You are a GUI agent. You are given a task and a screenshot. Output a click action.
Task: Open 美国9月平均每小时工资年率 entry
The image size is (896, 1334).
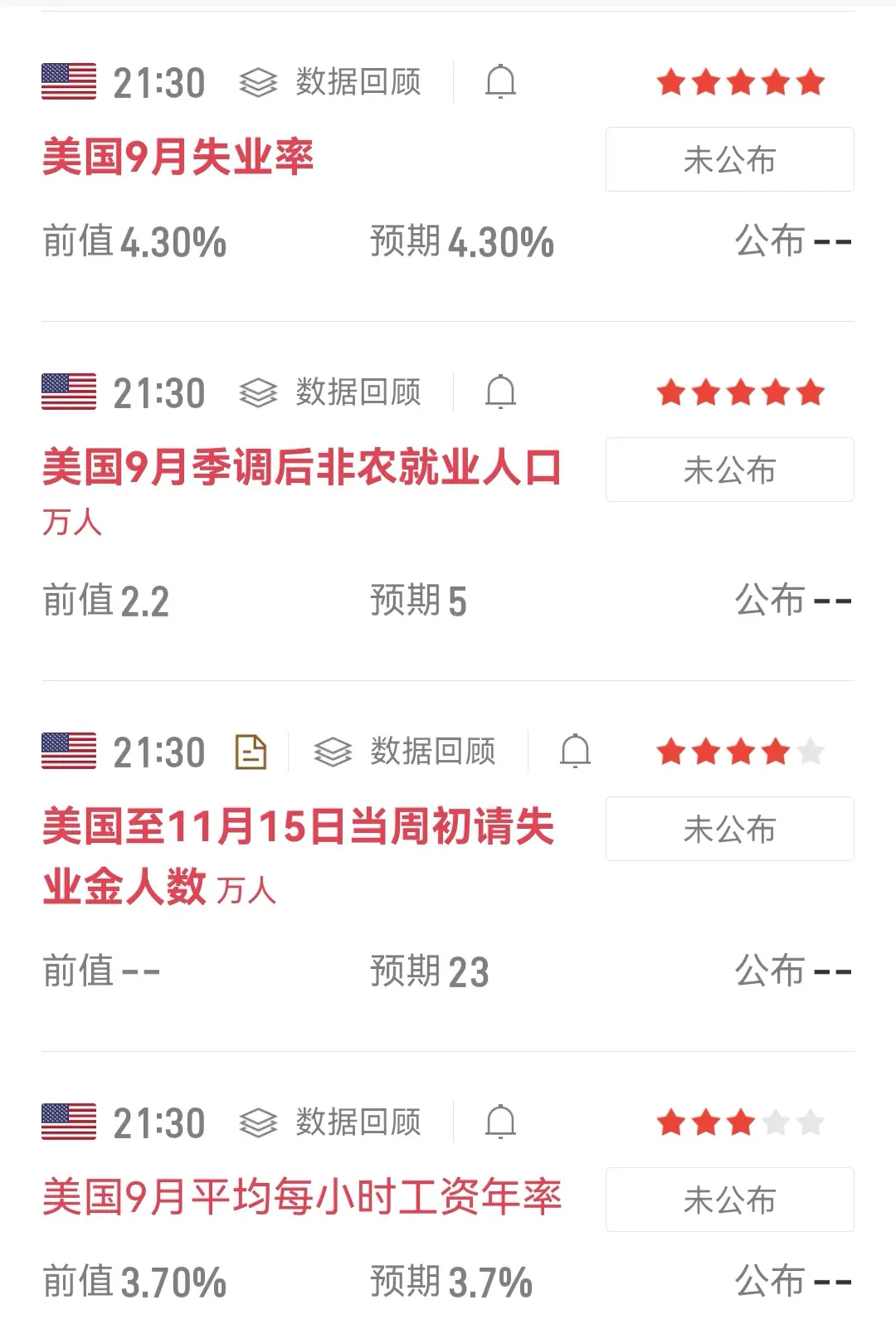[x=301, y=1197]
